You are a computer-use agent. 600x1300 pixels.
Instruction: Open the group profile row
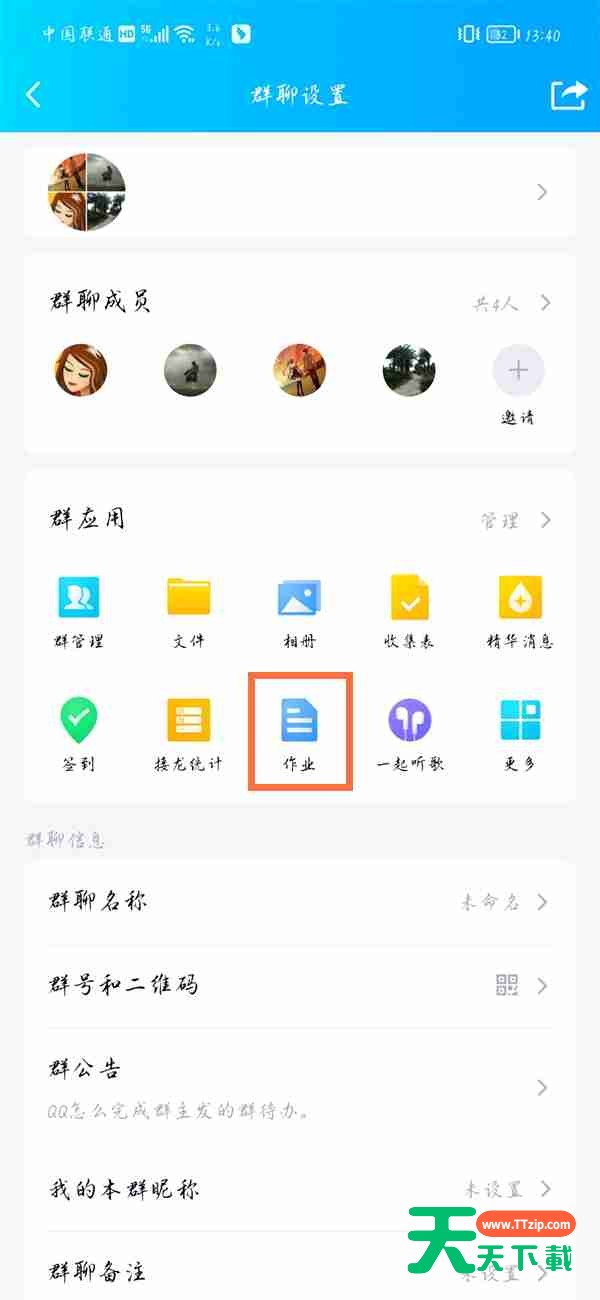point(300,192)
